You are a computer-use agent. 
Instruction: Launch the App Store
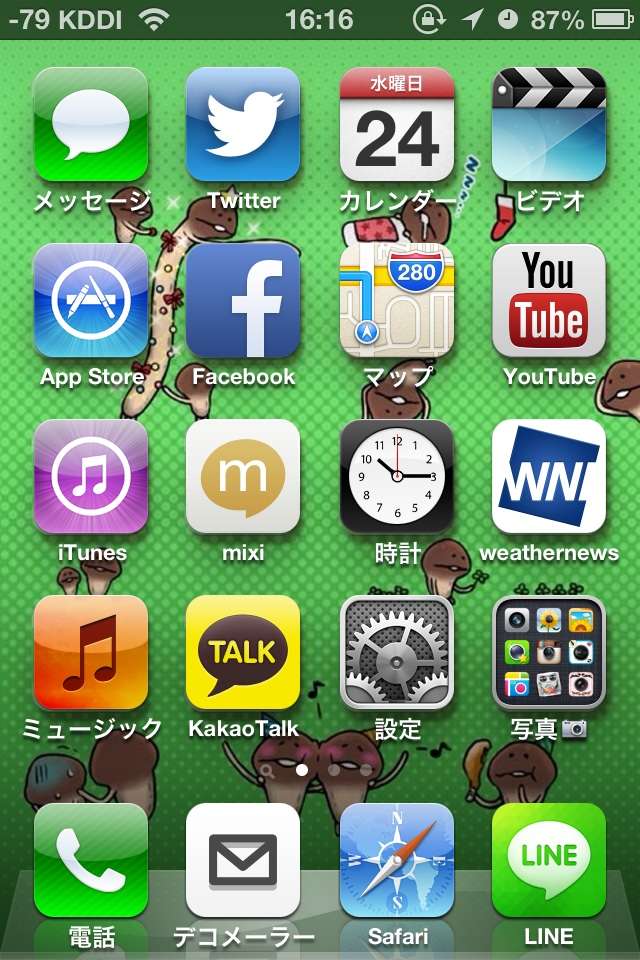point(91,301)
